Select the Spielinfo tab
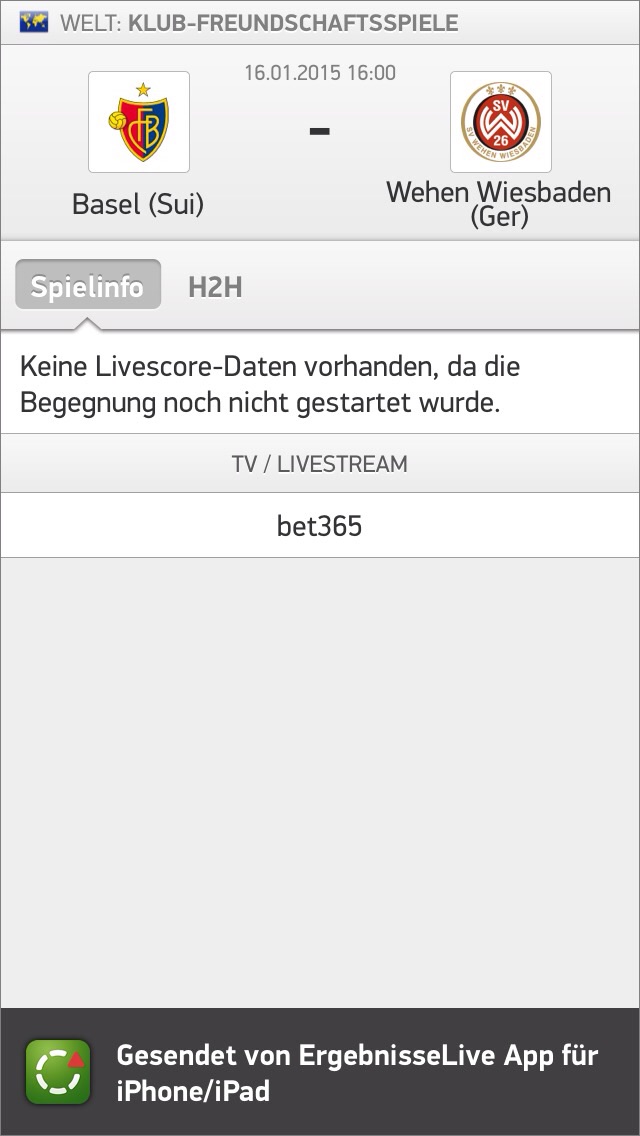 pos(87,287)
